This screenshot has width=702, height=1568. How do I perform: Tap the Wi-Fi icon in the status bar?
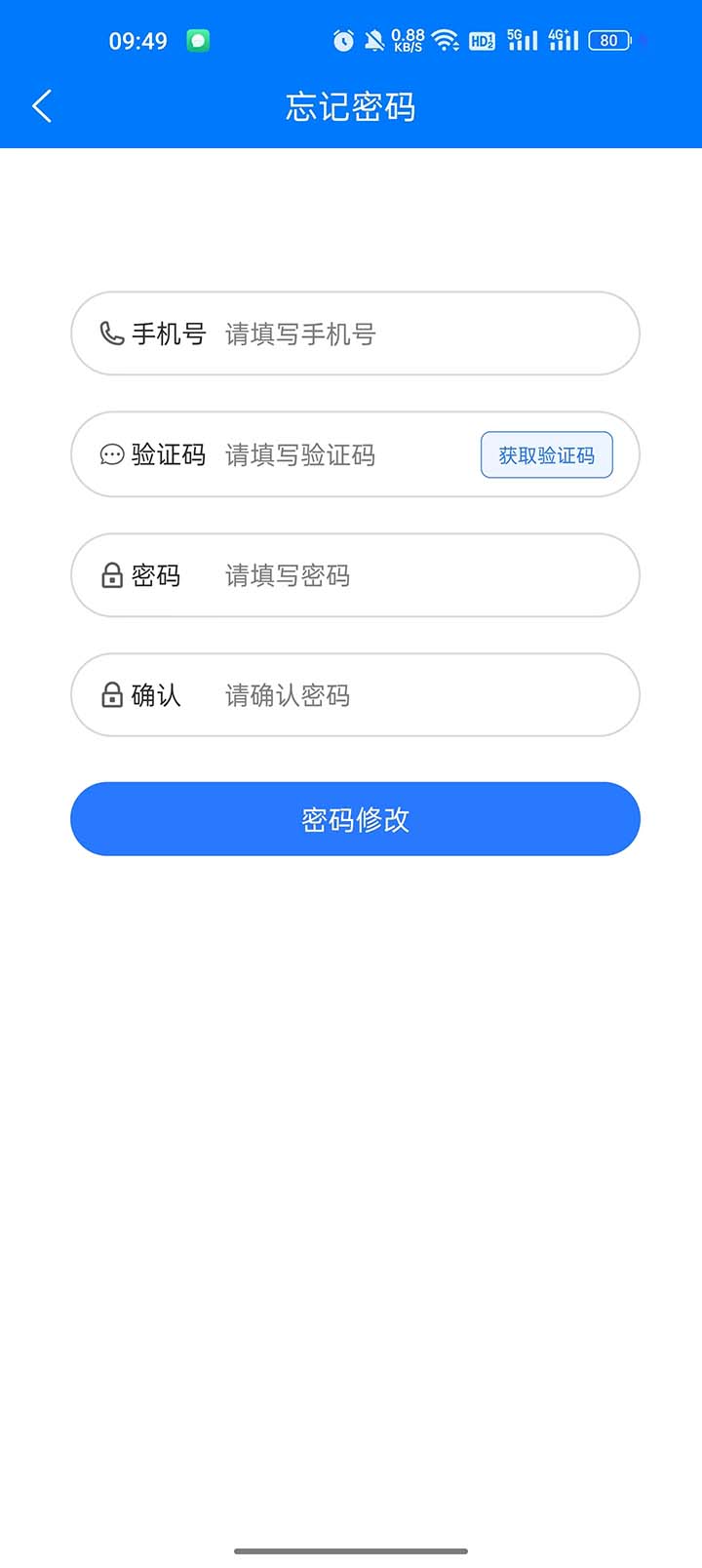pos(445,41)
